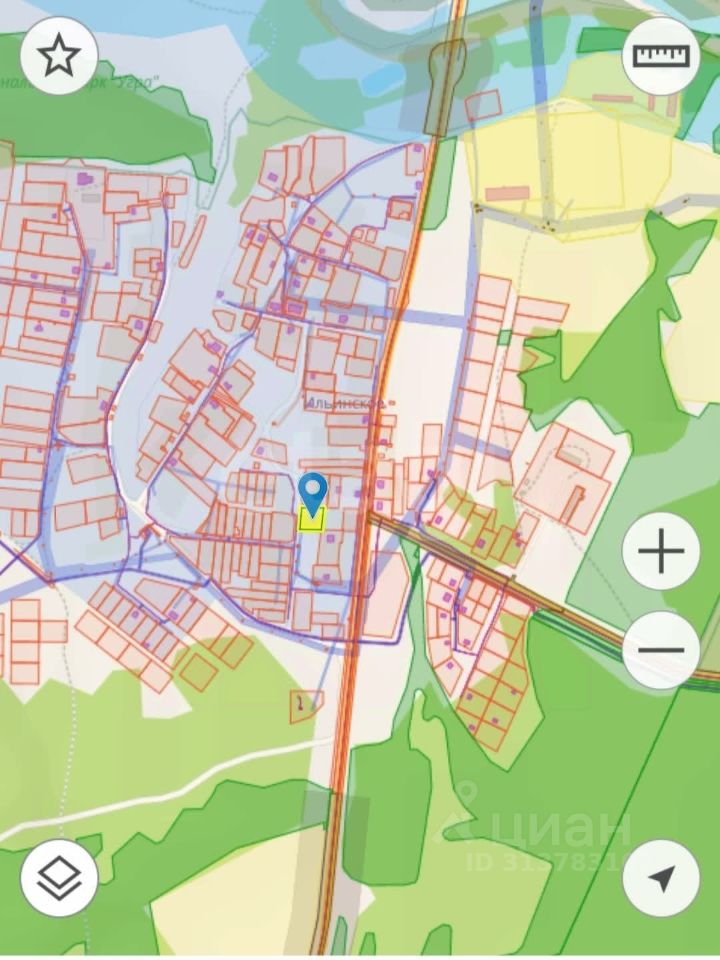Image resolution: width=720 pixels, height=960 pixels.
Task: Zoom out with the minus button
Action: (660, 650)
